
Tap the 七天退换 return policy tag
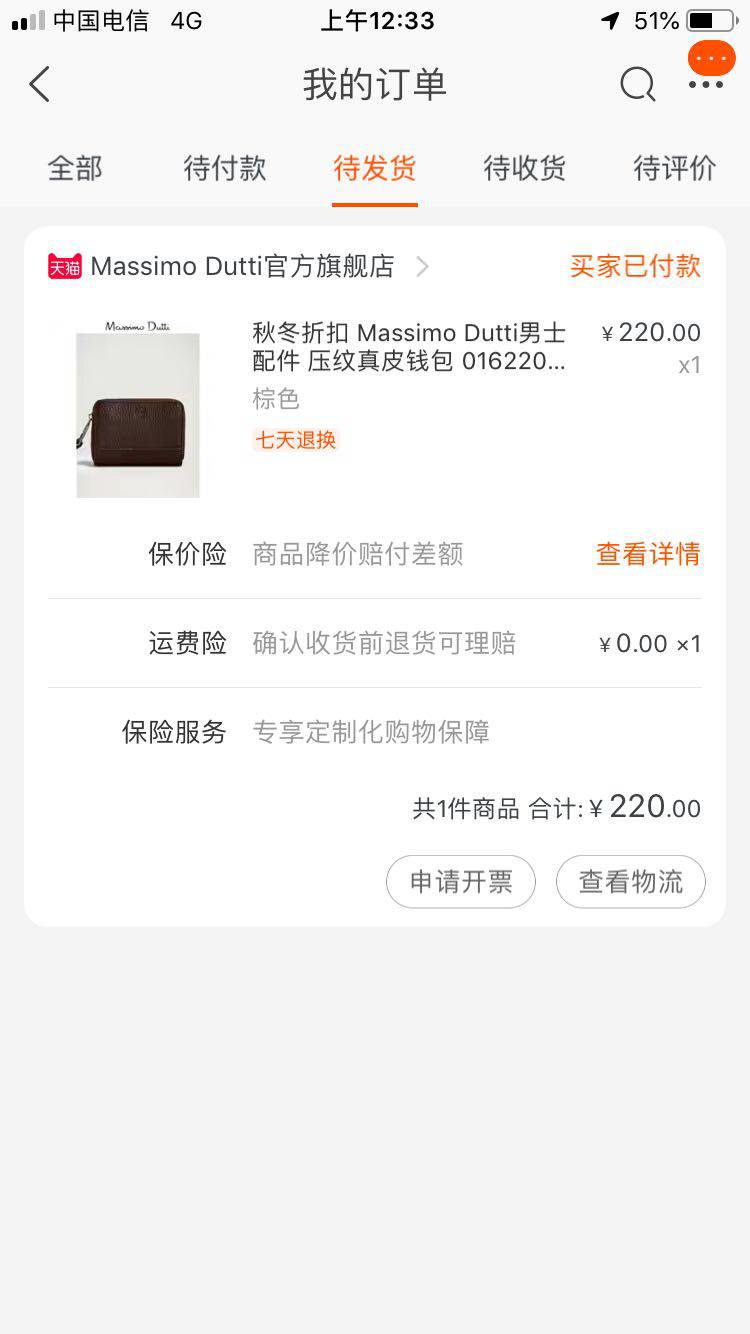pos(295,440)
